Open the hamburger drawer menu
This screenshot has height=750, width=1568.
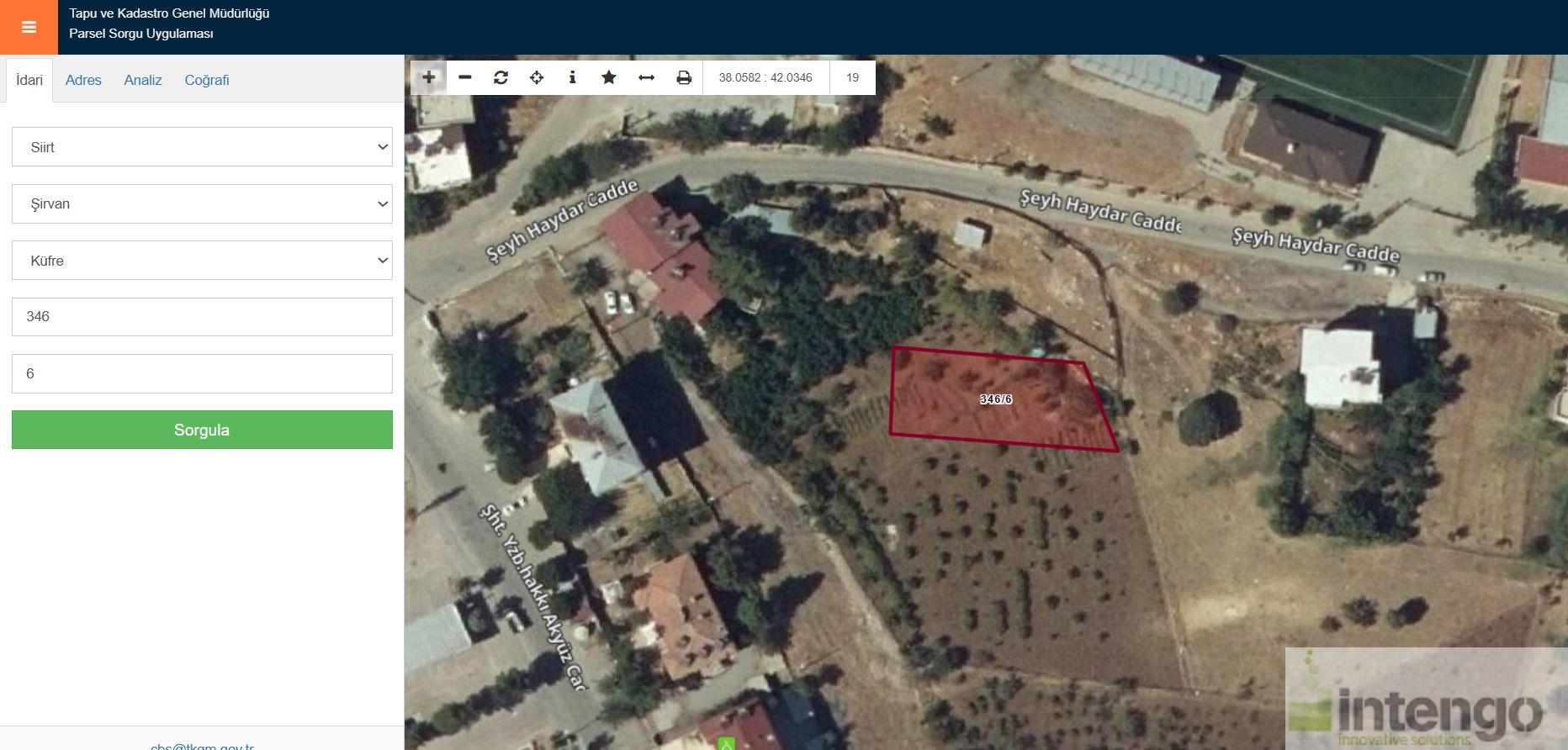29,27
